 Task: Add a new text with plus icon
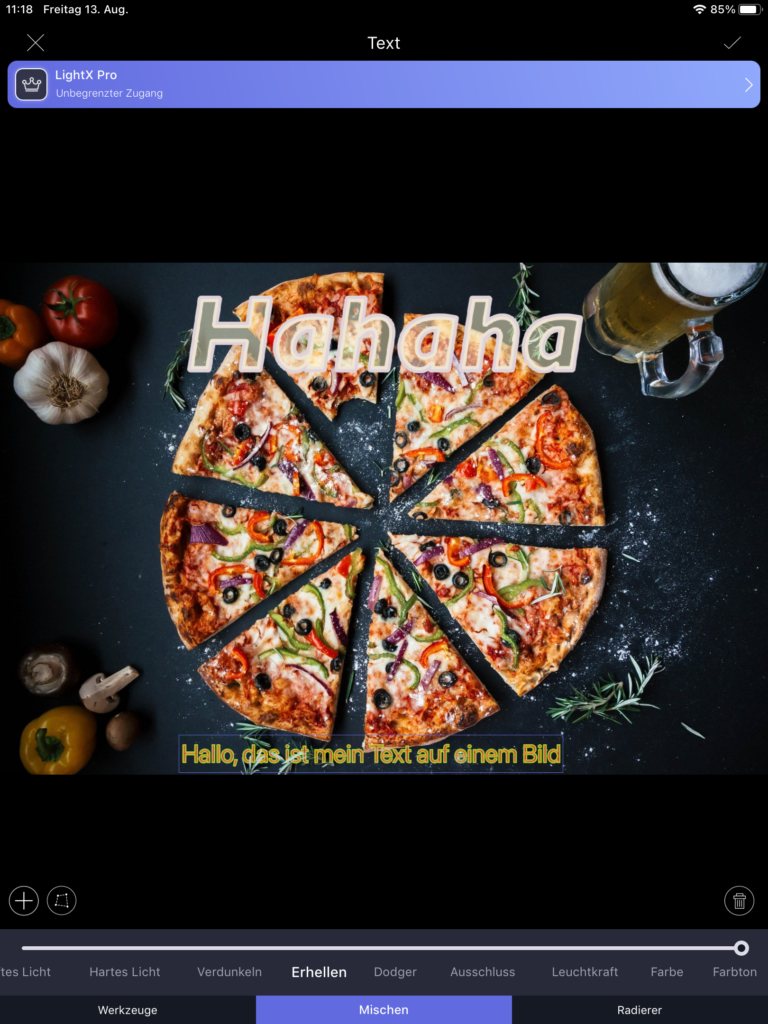[24, 901]
